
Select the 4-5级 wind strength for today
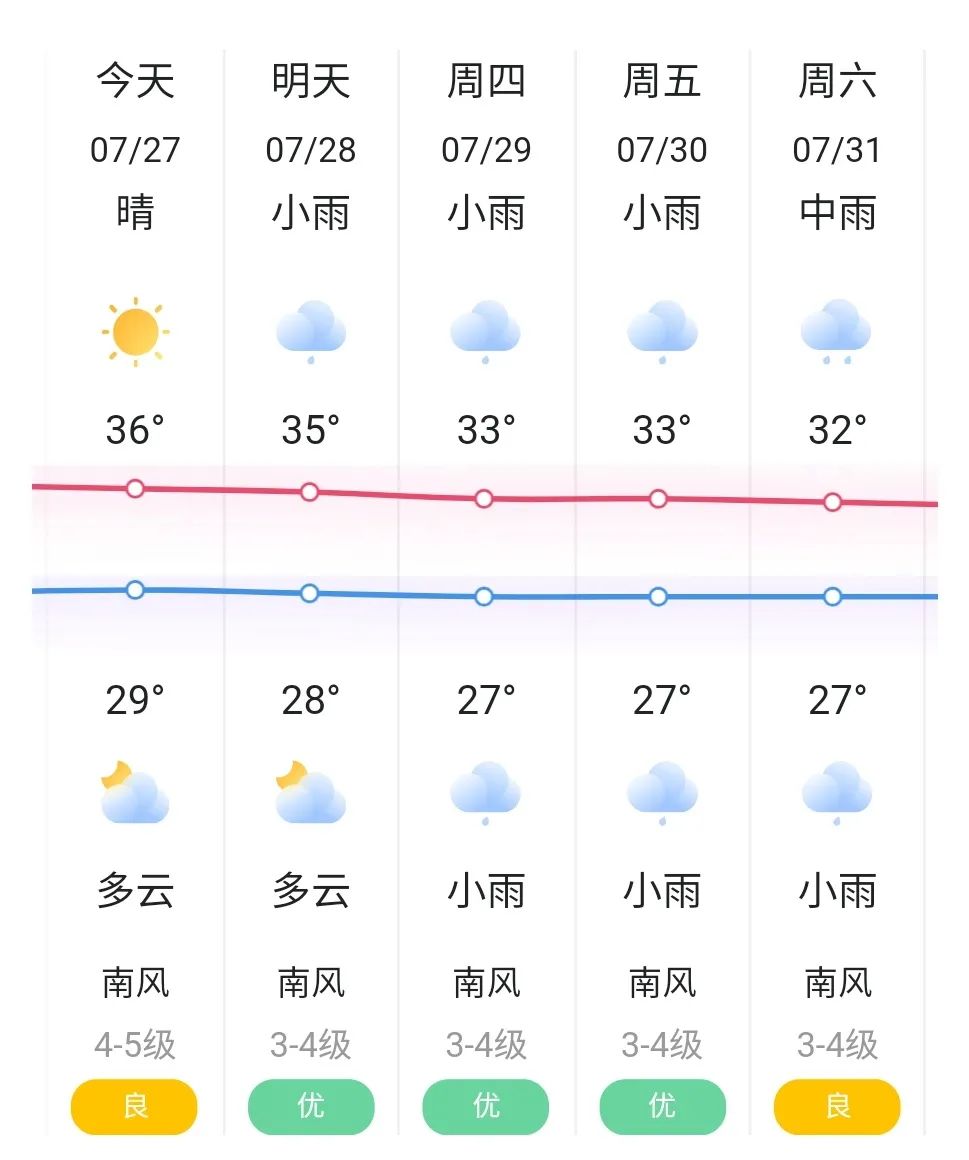(x=135, y=1044)
